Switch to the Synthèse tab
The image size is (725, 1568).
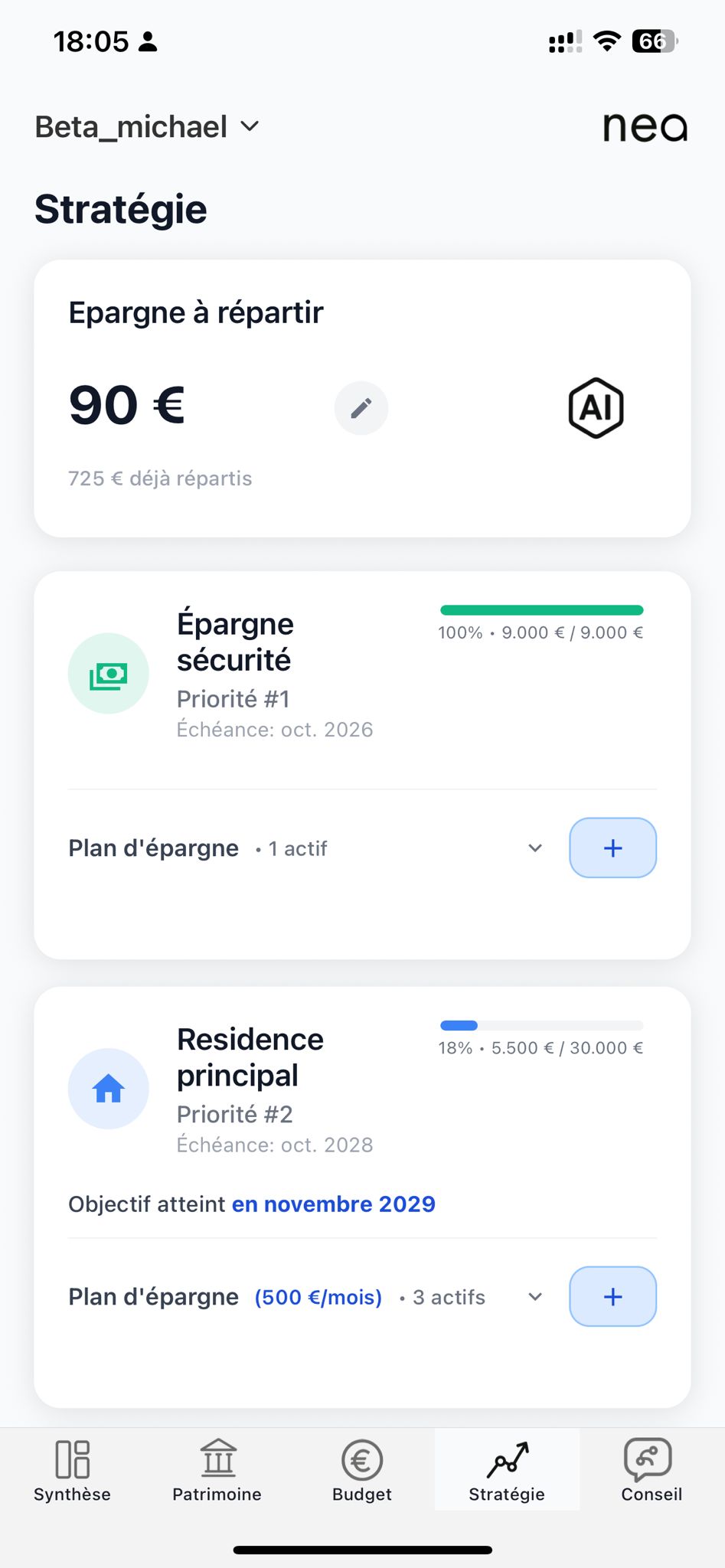point(72,1472)
